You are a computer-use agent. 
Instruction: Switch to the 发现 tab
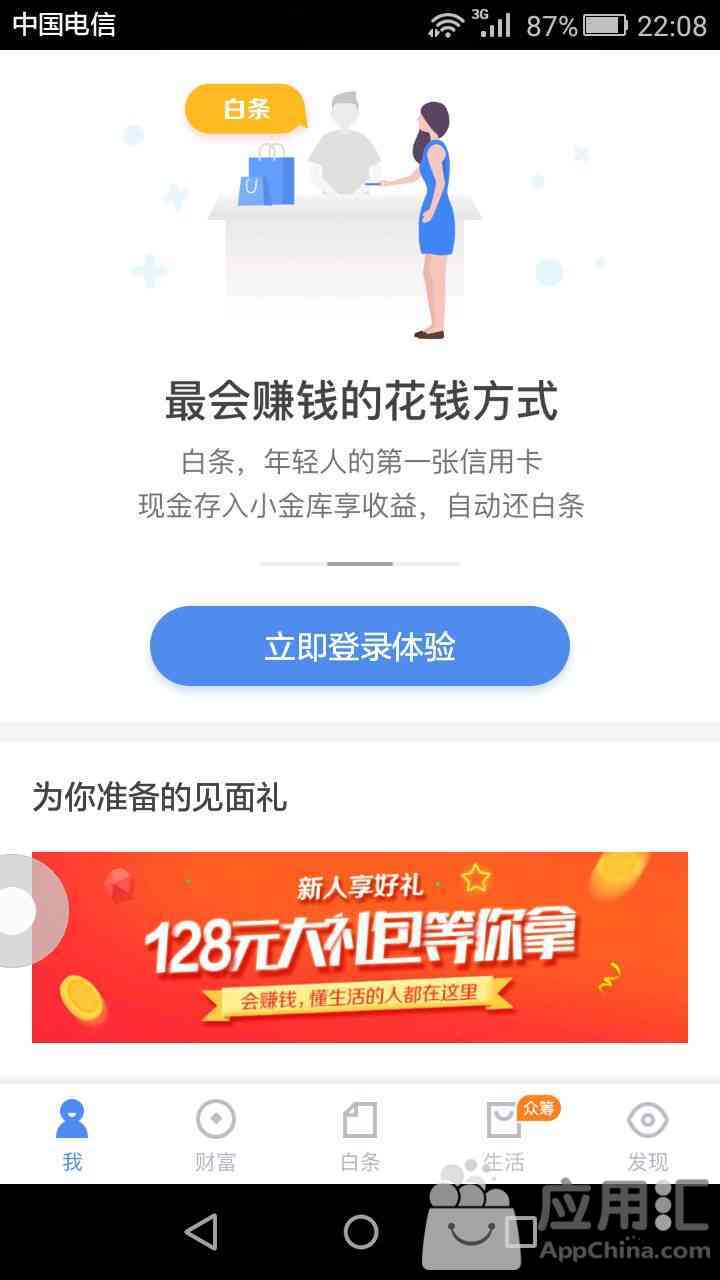pos(647,1134)
